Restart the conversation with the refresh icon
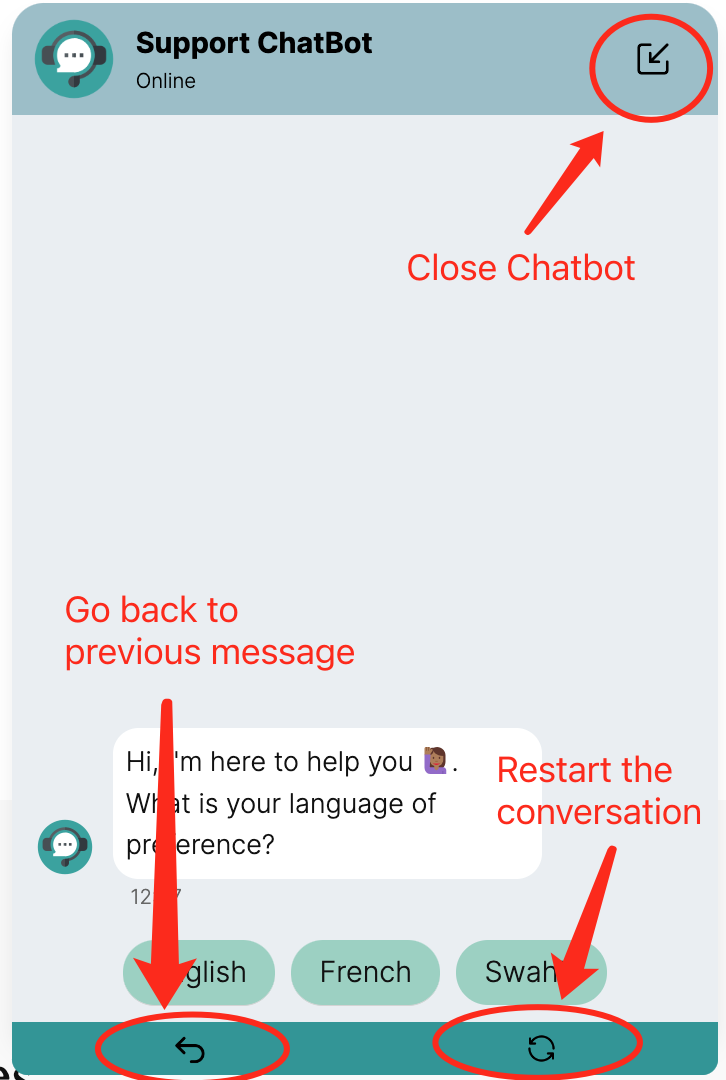Viewport: 726px width, 1080px height. coord(541,1048)
